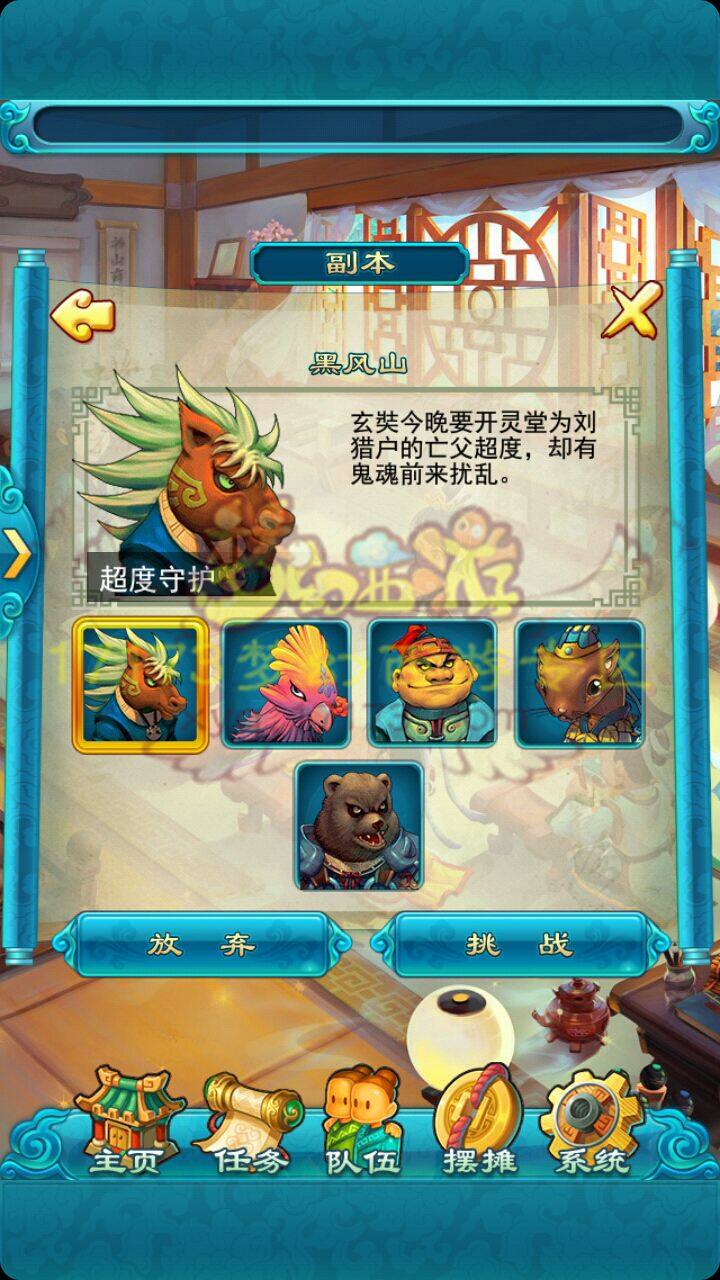Select the pink bird boss portrait

tap(286, 684)
